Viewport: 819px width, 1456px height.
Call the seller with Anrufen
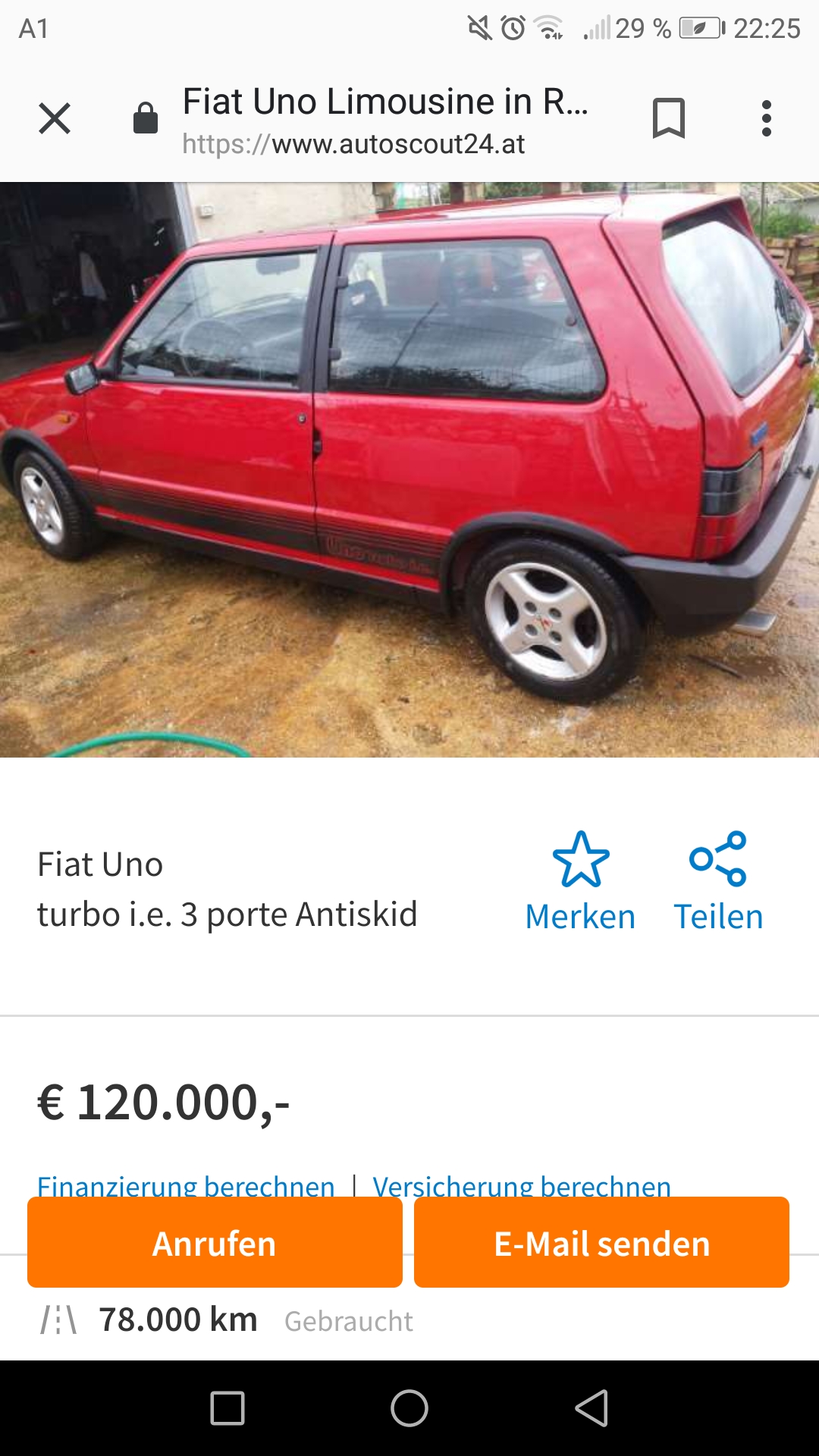tap(215, 1243)
